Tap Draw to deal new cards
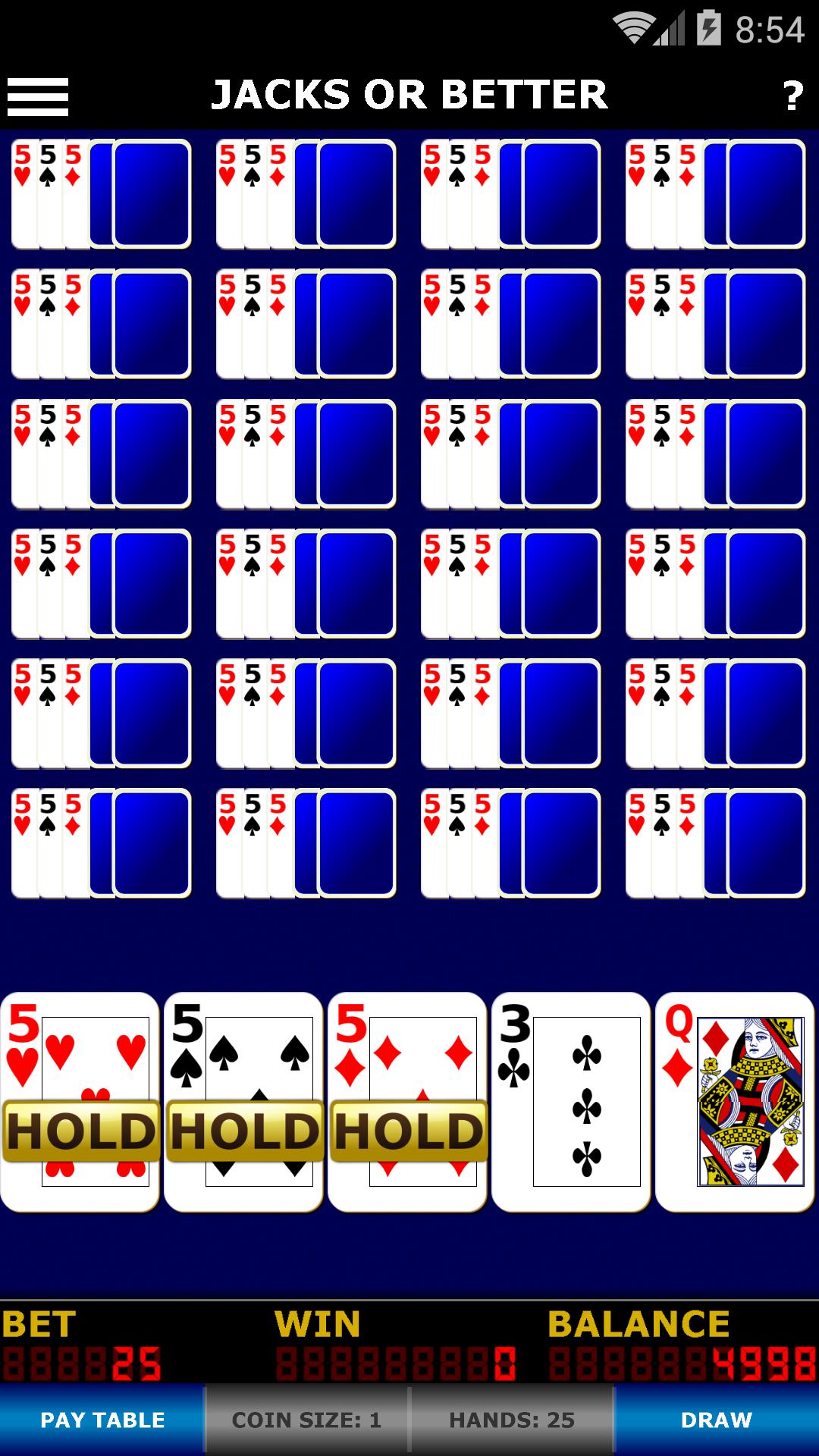 point(717,1420)
